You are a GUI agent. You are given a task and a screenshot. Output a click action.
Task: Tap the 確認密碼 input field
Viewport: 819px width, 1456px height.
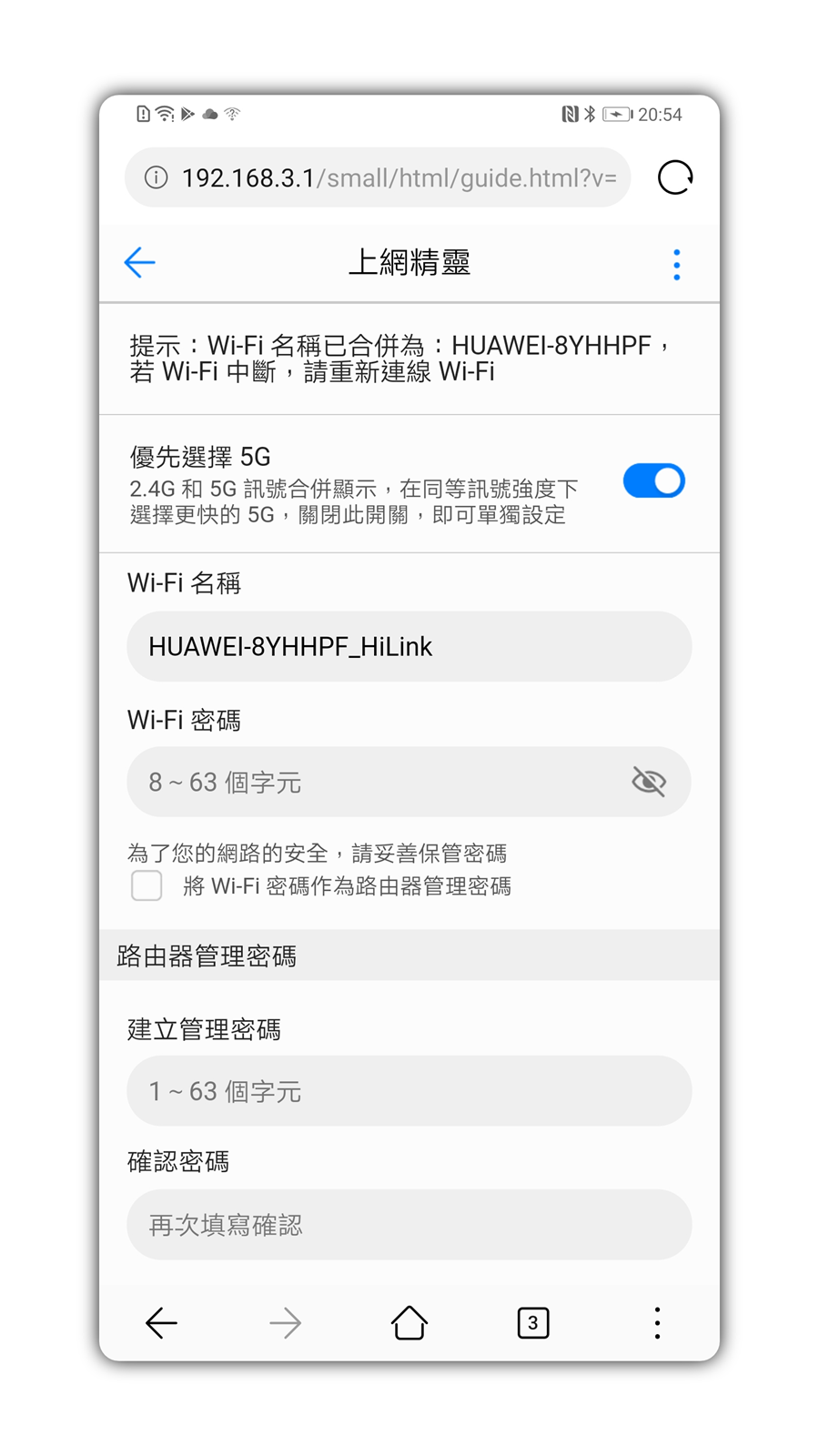[409, 1225]
